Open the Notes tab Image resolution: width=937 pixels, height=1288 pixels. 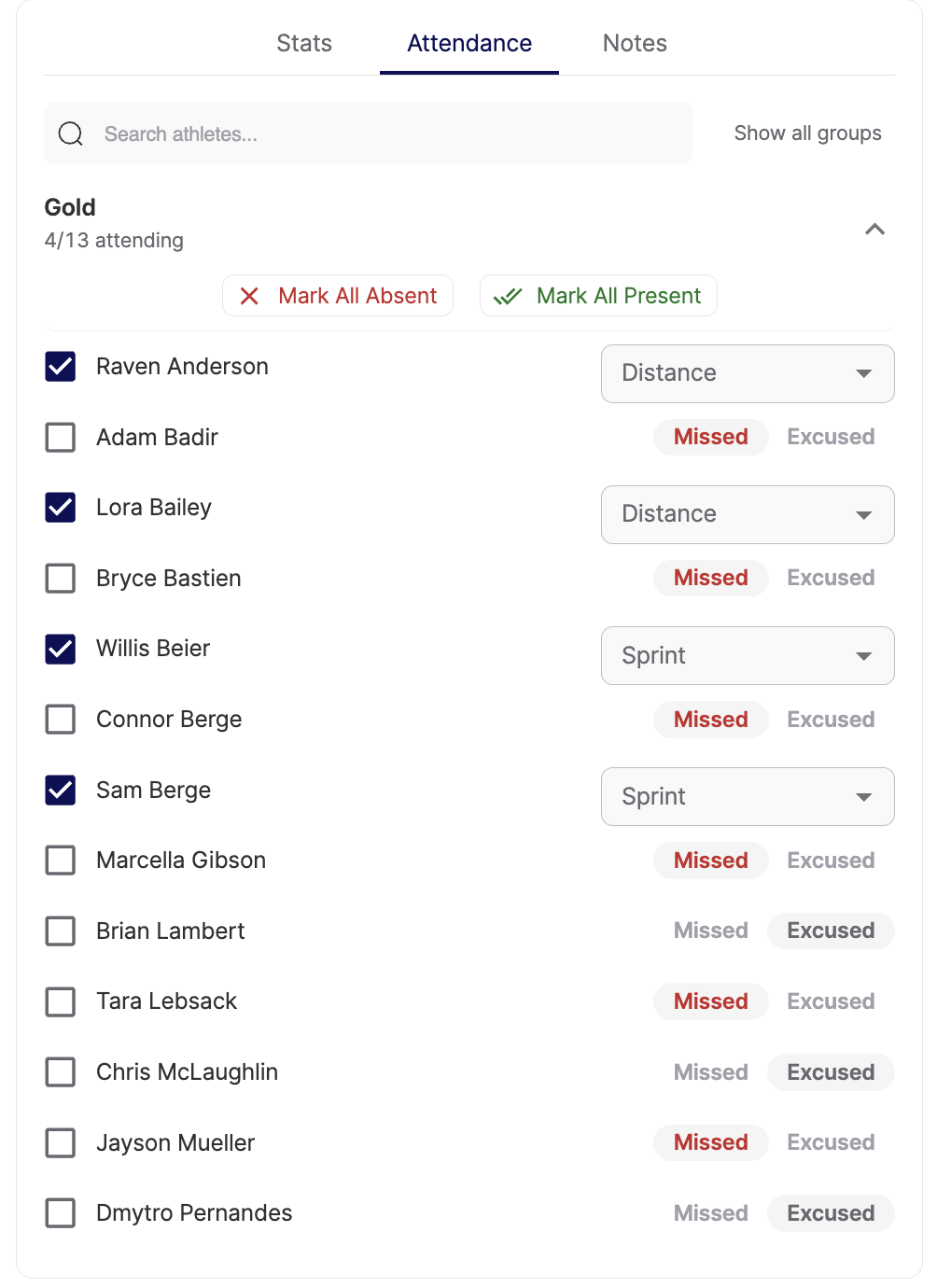[x=635, y=43]
